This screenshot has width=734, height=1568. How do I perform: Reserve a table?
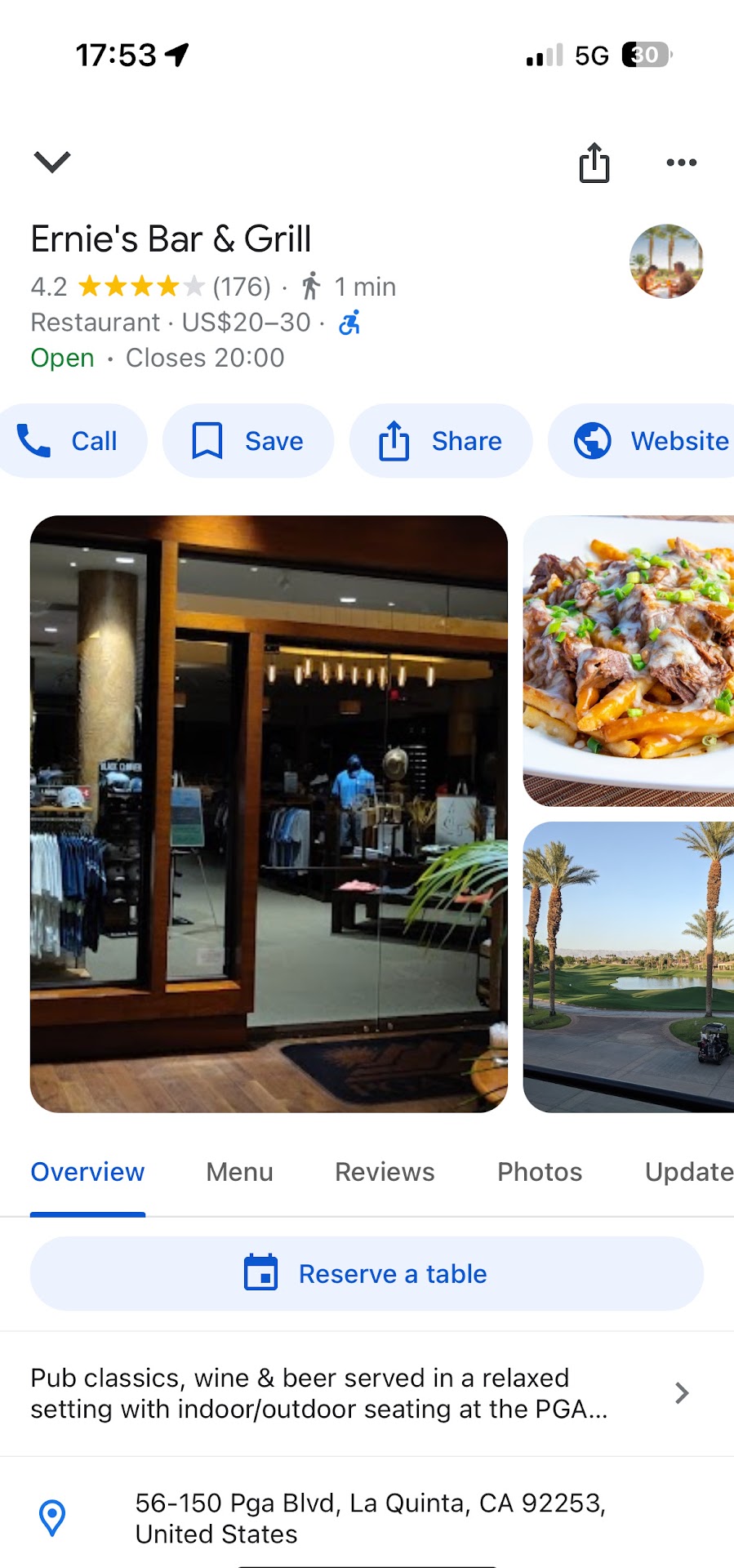367,1274
